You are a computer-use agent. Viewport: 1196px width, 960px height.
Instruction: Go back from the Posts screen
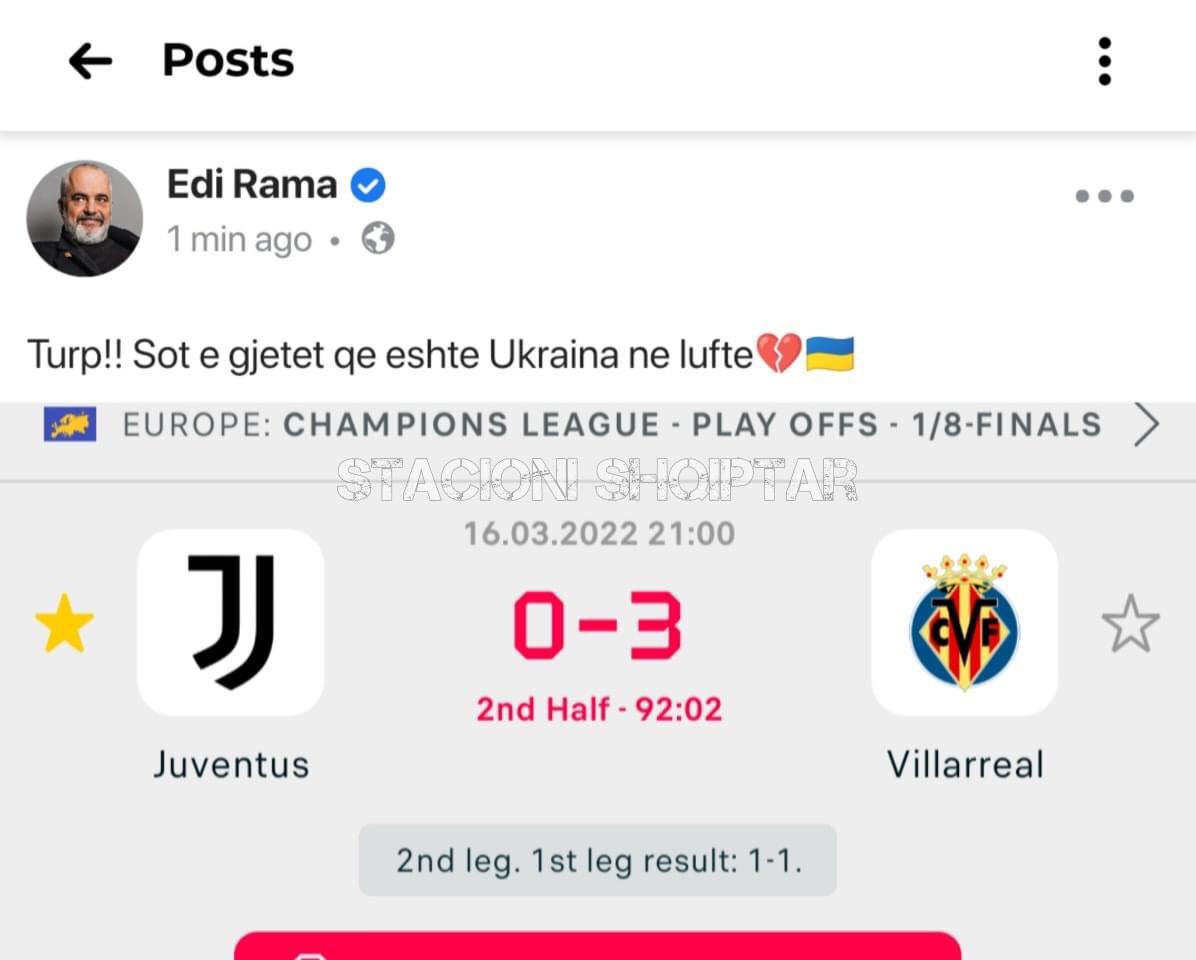pos(90,62)
